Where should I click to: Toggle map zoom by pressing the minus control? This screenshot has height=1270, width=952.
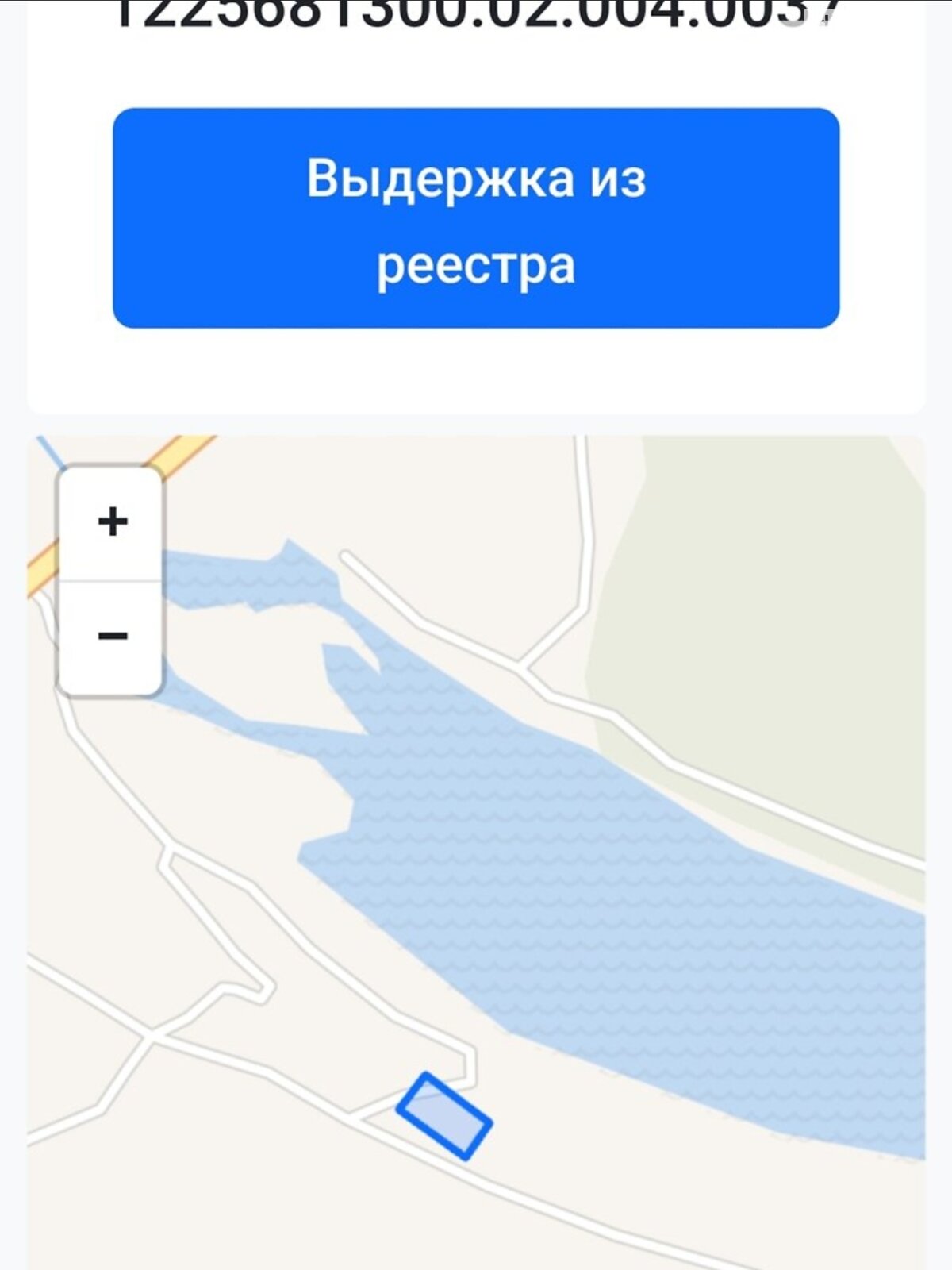pos(111,635)
